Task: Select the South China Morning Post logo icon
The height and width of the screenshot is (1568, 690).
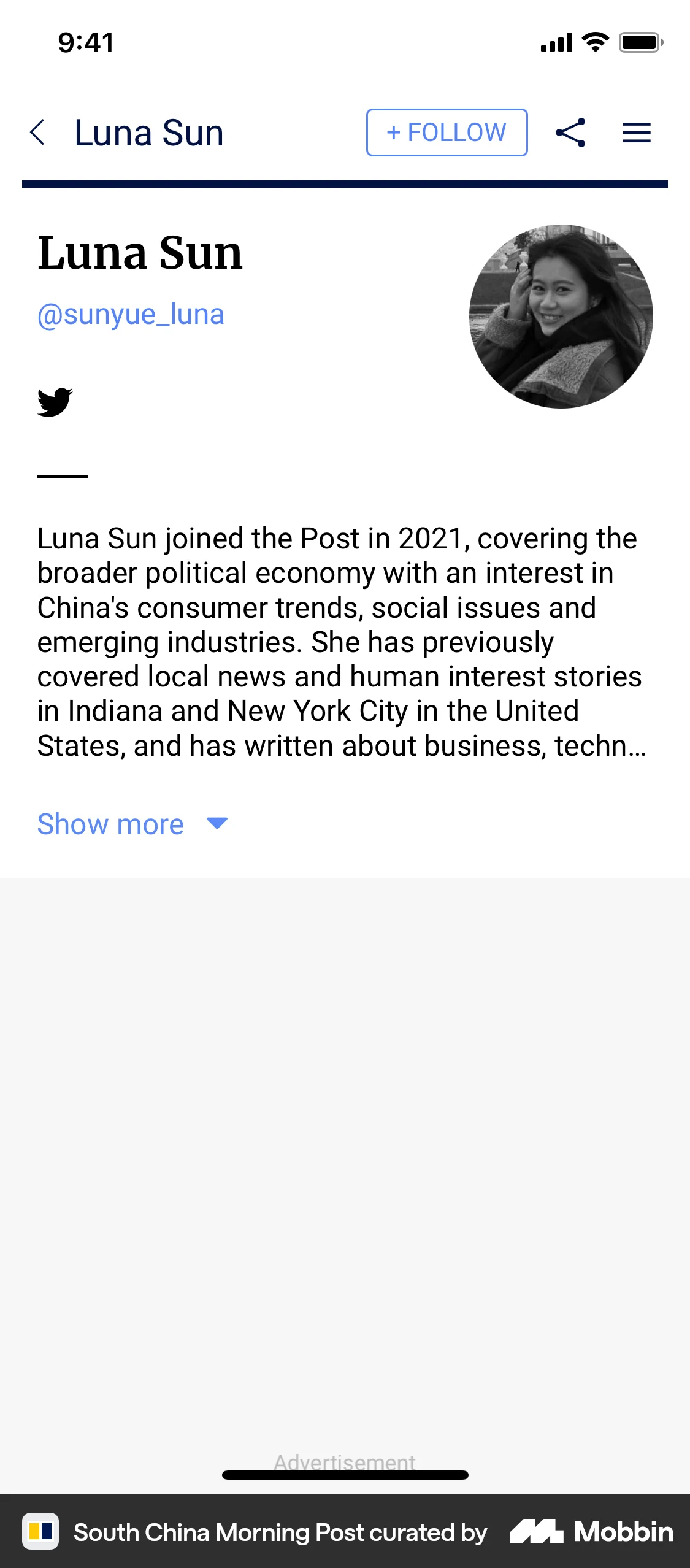Action: click(40, 1532)
